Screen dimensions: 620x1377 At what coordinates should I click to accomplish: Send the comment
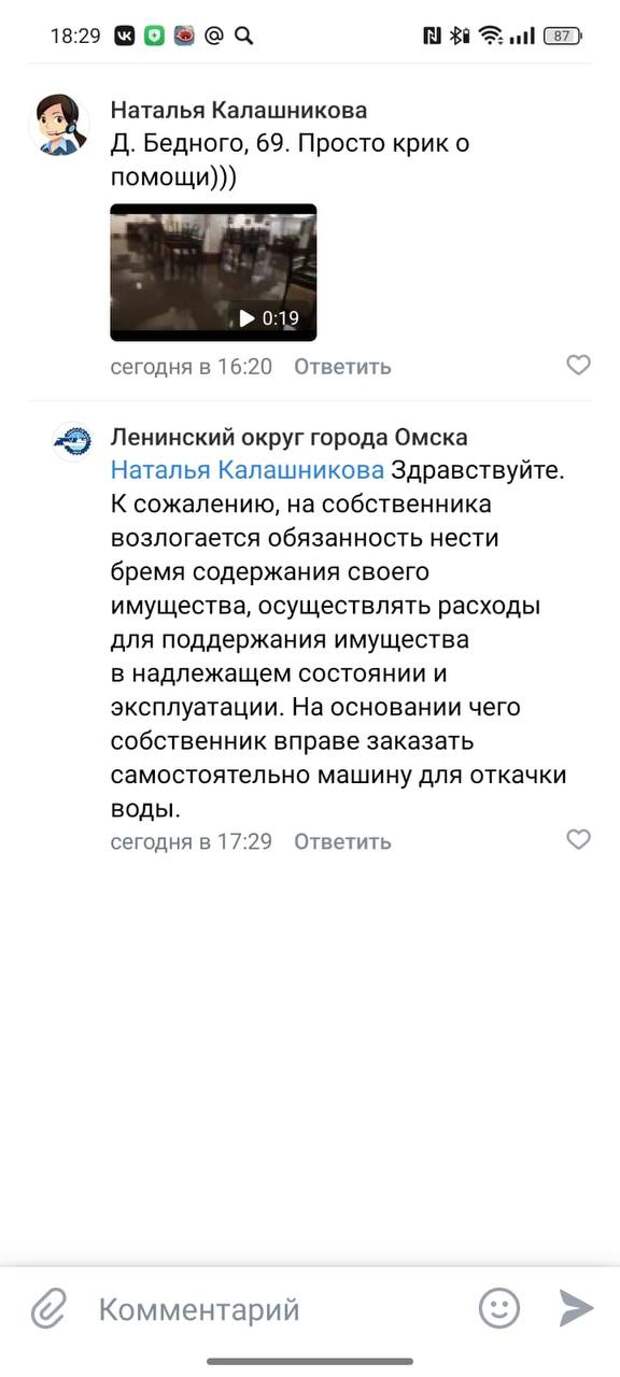tap(576, 1307)
